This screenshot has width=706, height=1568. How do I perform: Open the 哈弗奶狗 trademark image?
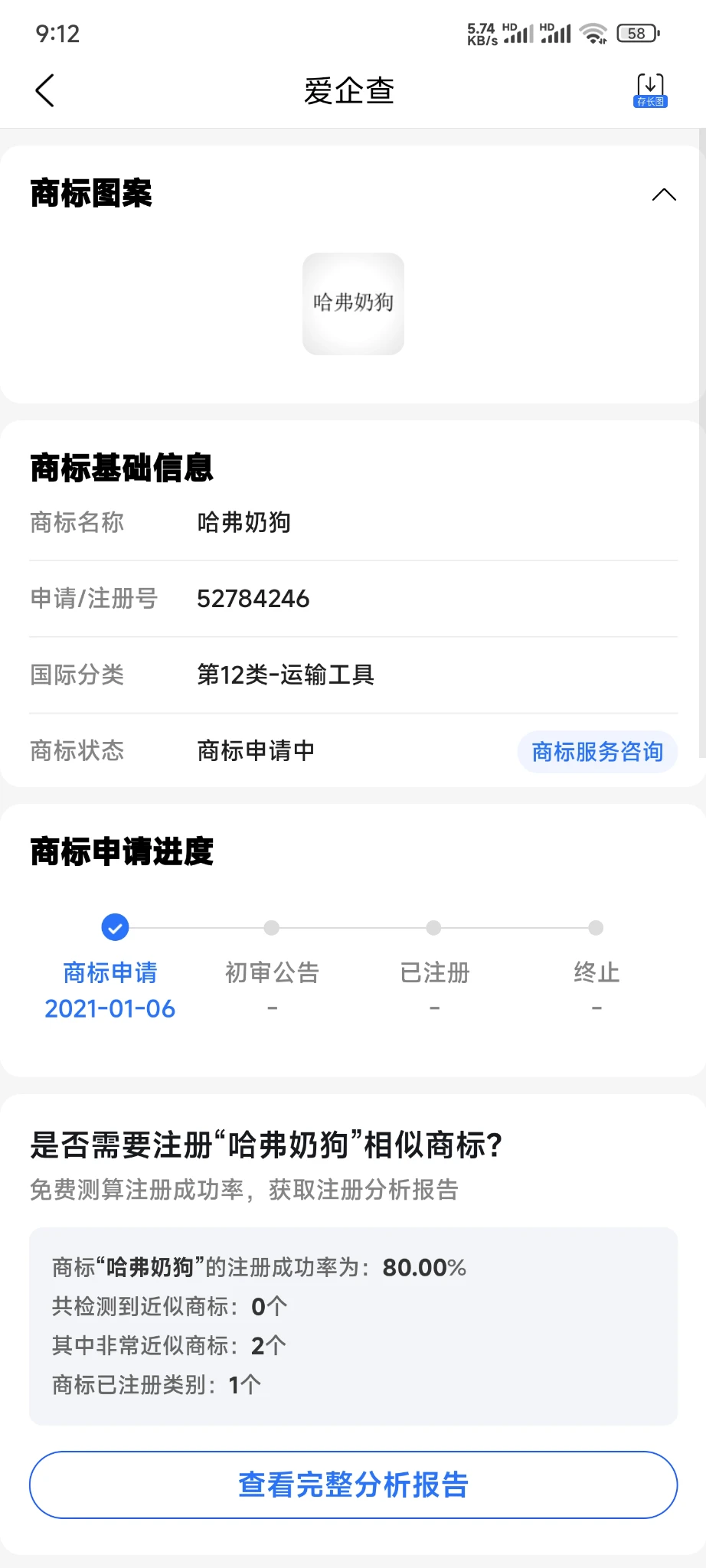point(353,303)
